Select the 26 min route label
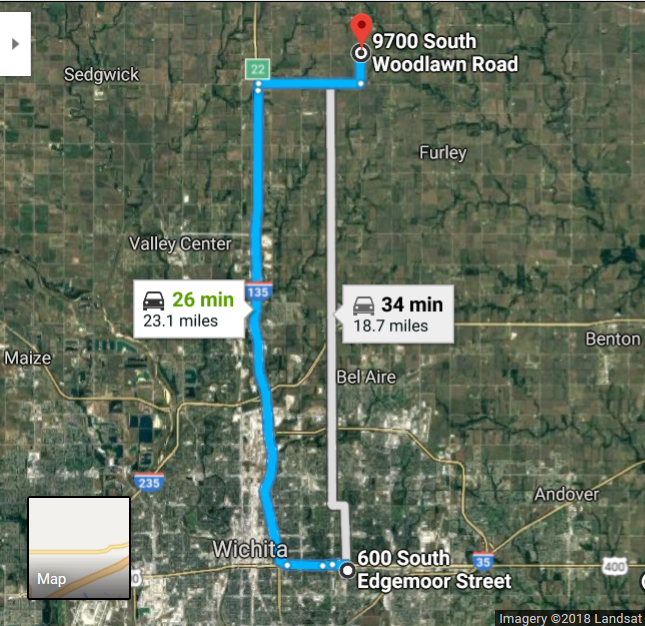The image size is (645, 626). (190, 309)
